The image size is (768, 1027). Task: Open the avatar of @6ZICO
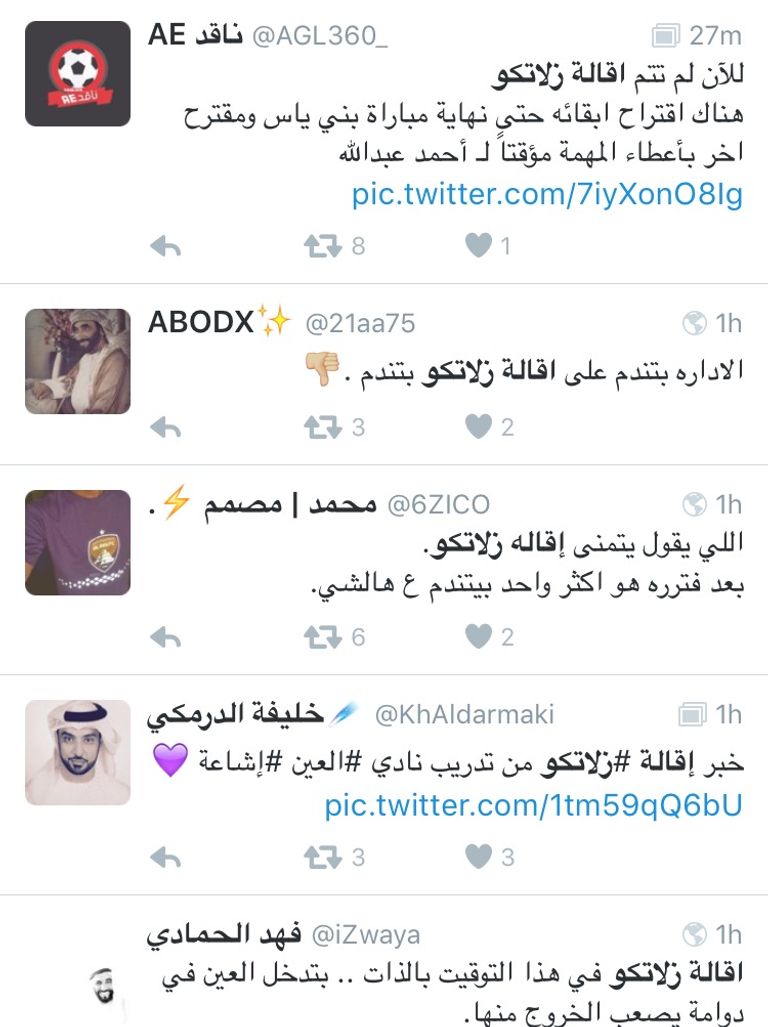[x=78, y=543]
